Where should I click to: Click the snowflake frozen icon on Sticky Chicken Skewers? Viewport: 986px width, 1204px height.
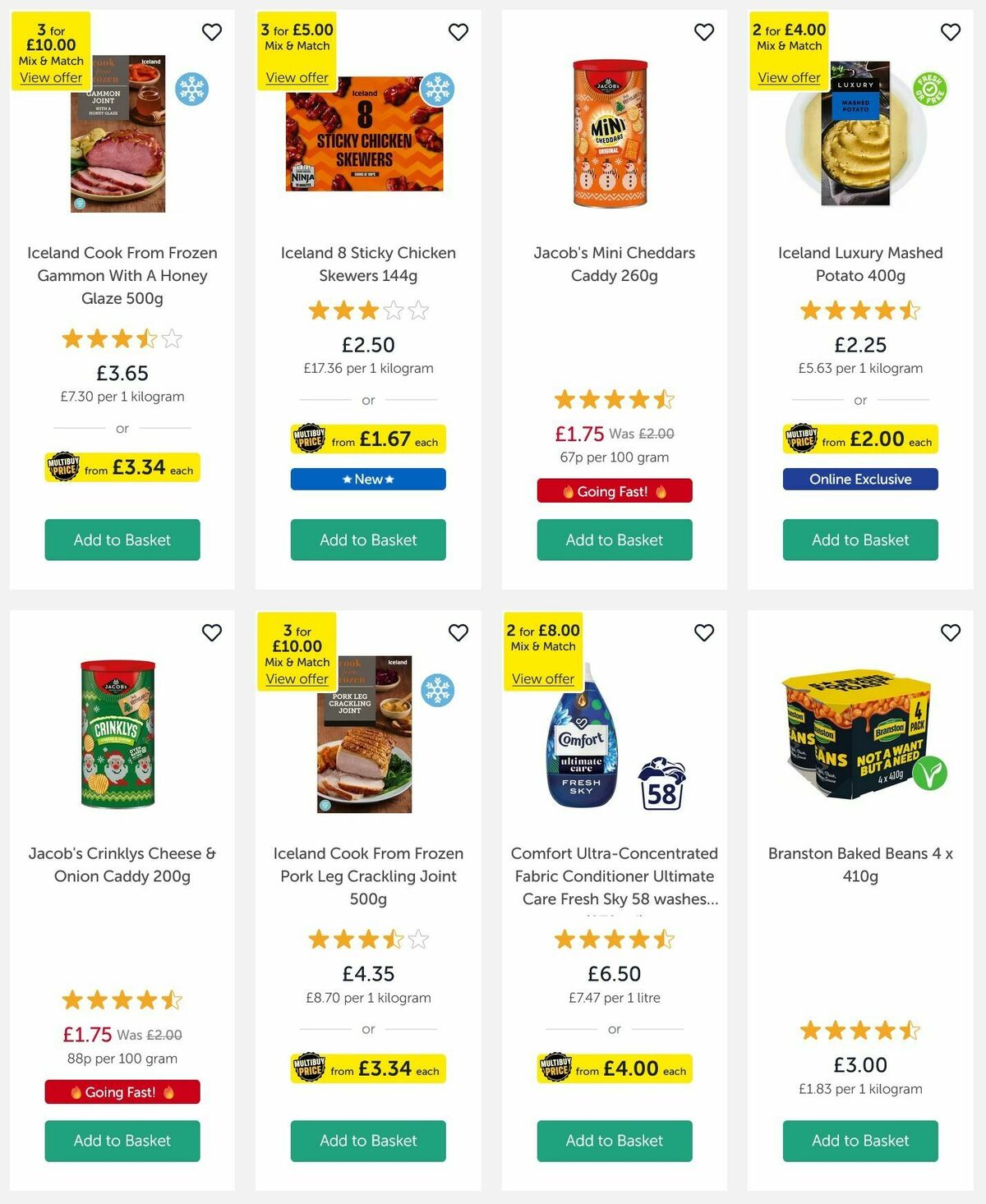pos(439,89)
